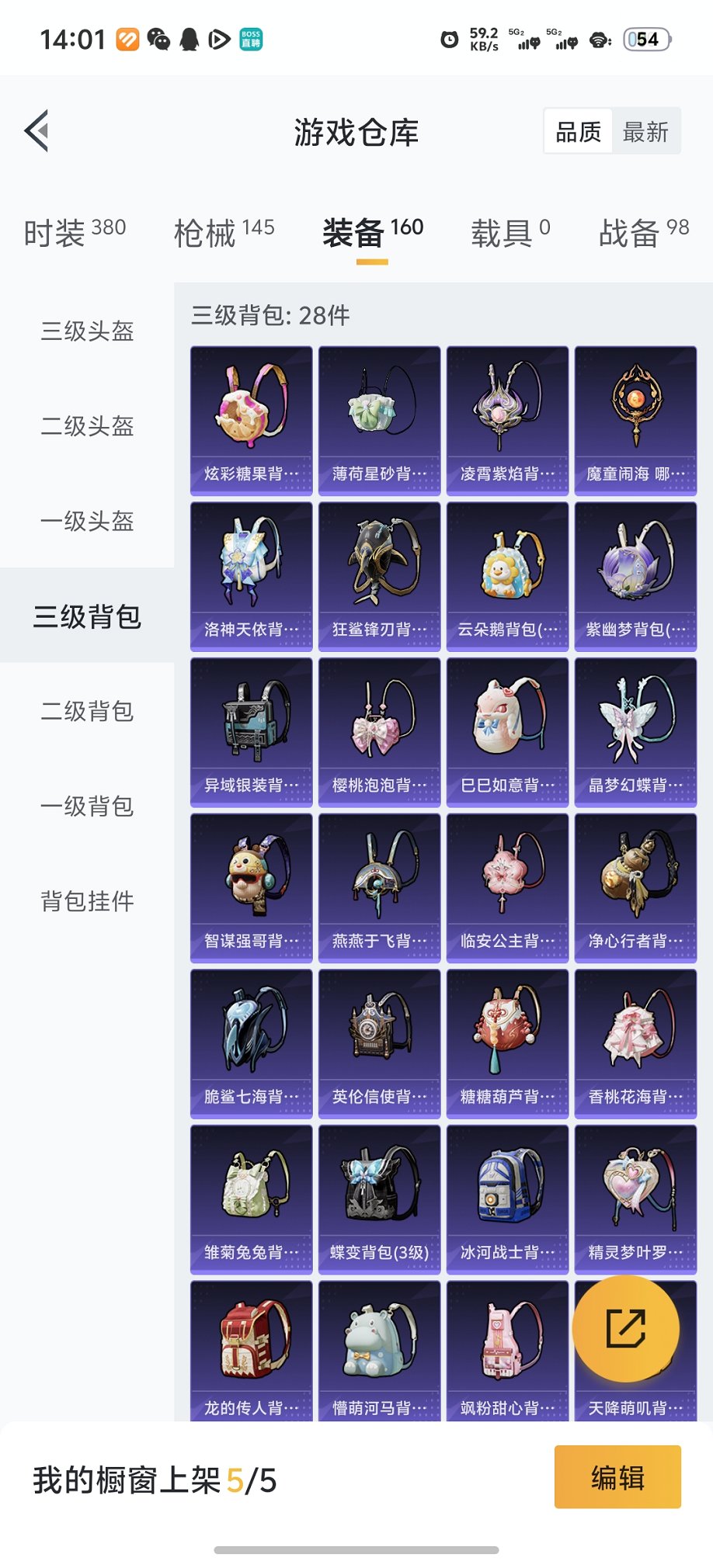This screenshot has height=1568, width=713.
Task: Open the 载具 tab
Action: (x=510, y=232)
